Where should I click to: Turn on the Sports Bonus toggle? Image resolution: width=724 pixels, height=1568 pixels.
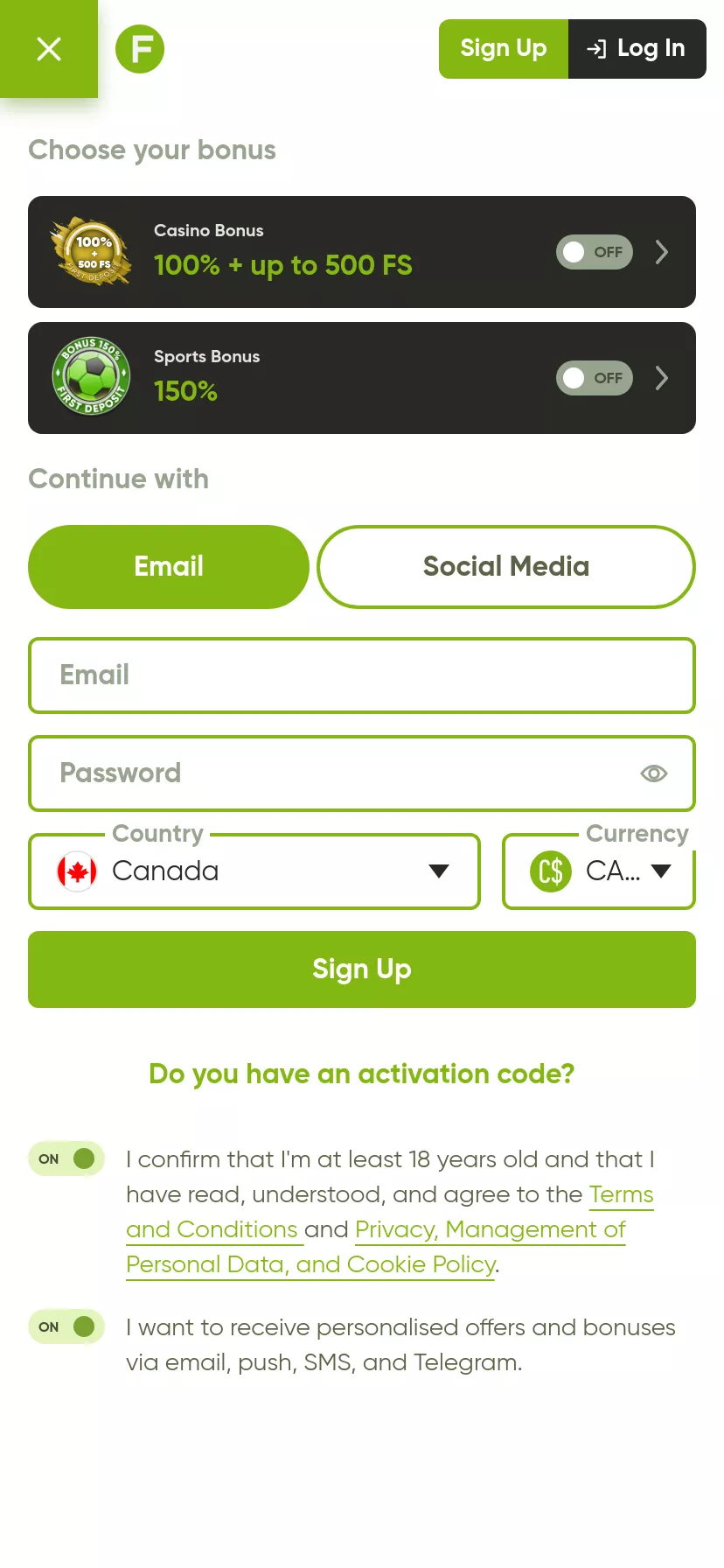click(x=594, y=378)
